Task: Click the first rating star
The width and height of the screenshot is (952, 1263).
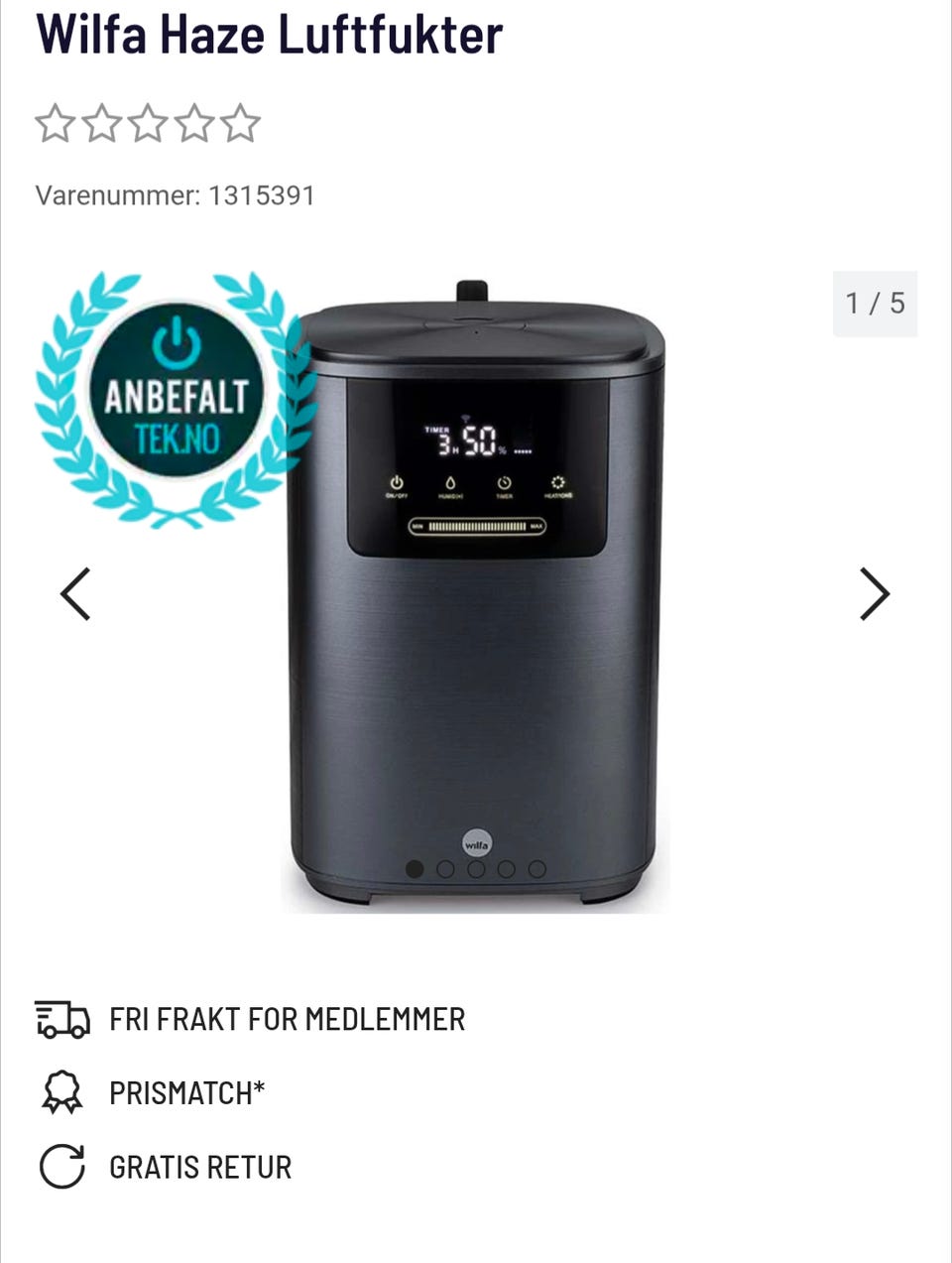Action: click(55, 122)
